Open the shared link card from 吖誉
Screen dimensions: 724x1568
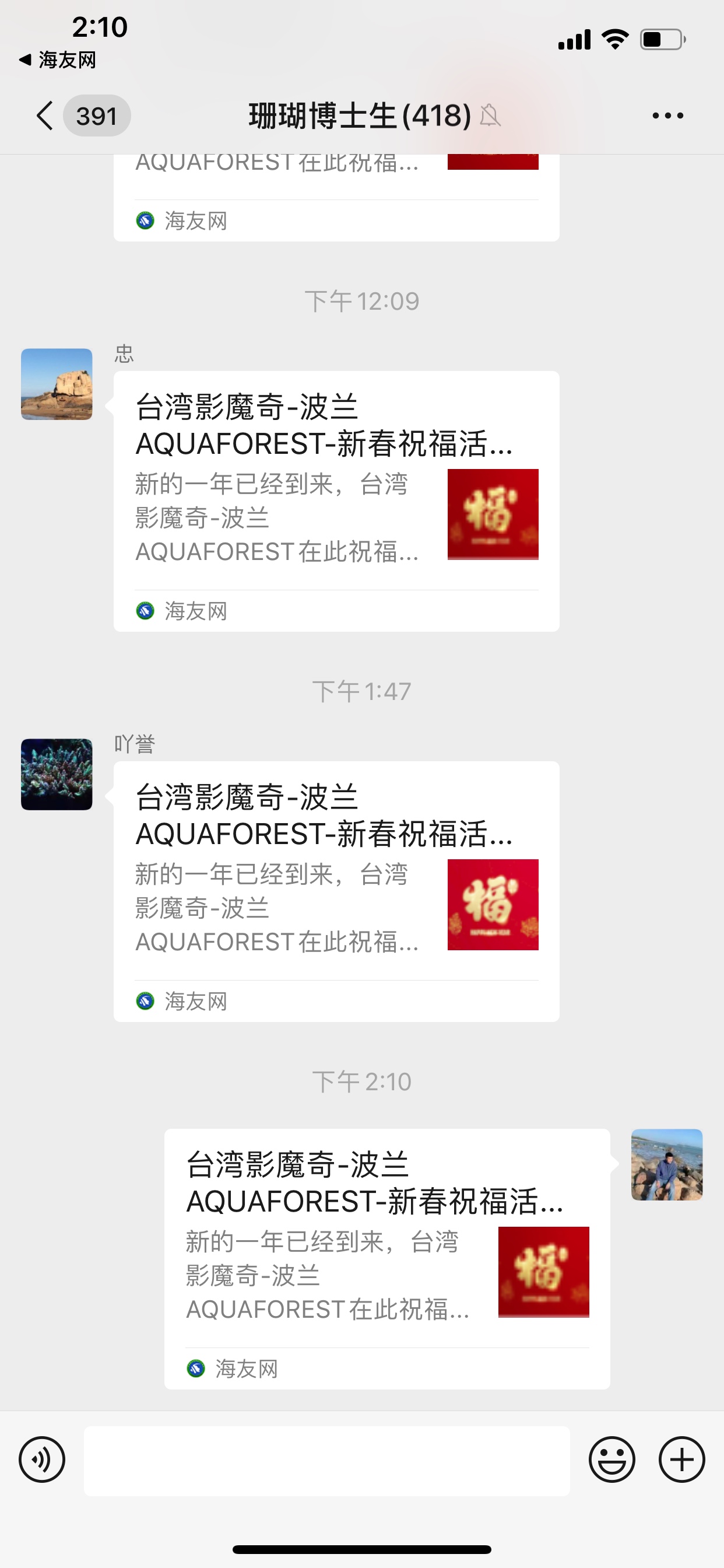(336, 891)
